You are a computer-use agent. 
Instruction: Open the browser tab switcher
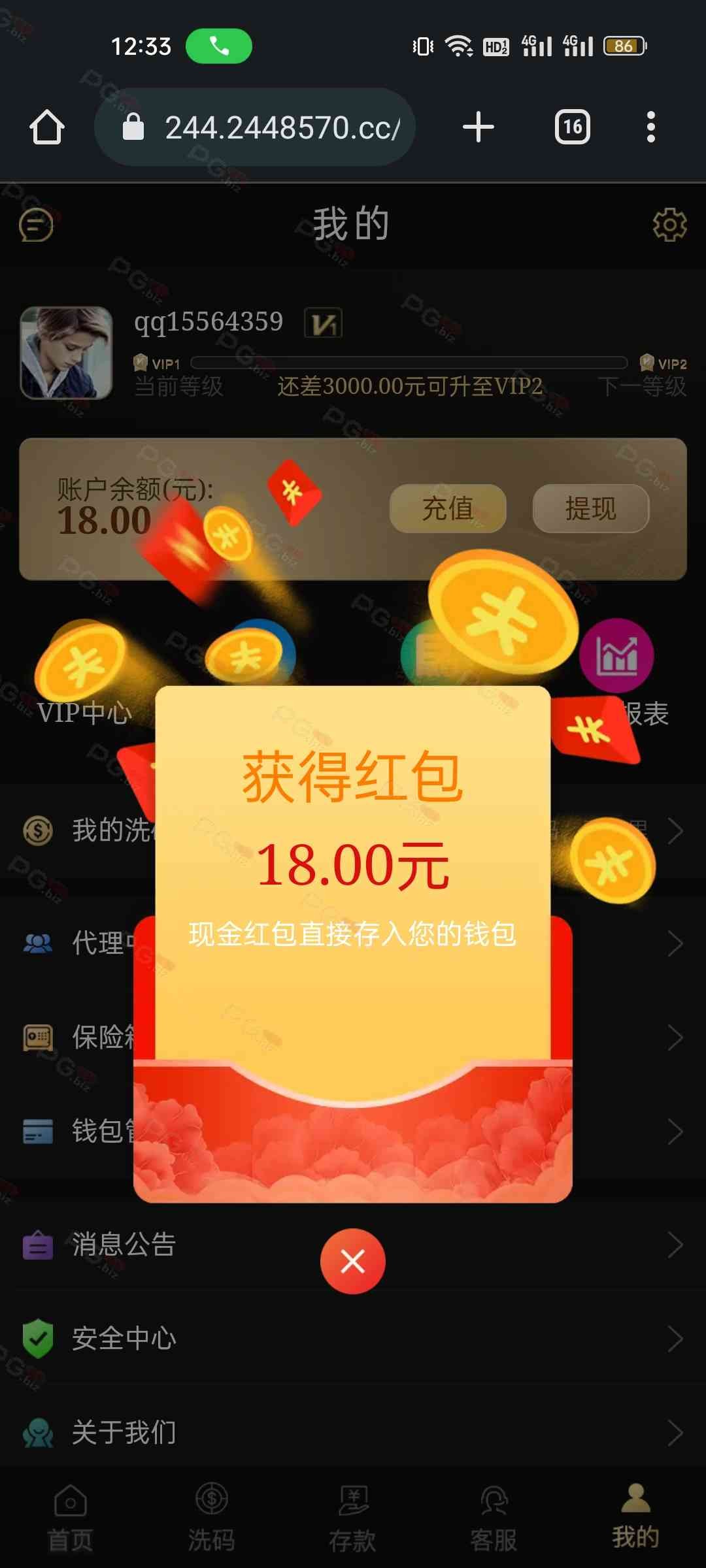point(573,127)
